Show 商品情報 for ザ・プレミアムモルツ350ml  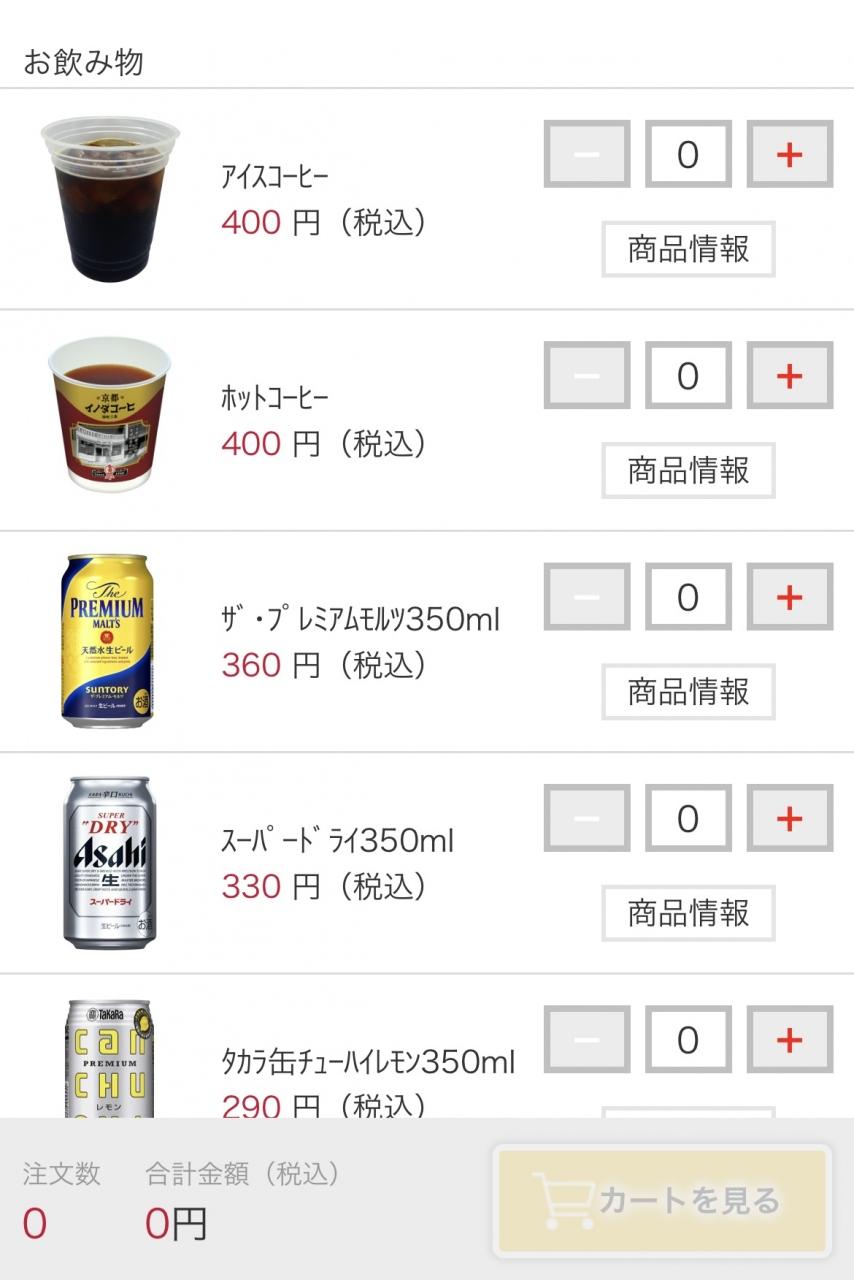click(x=688, y=692)
